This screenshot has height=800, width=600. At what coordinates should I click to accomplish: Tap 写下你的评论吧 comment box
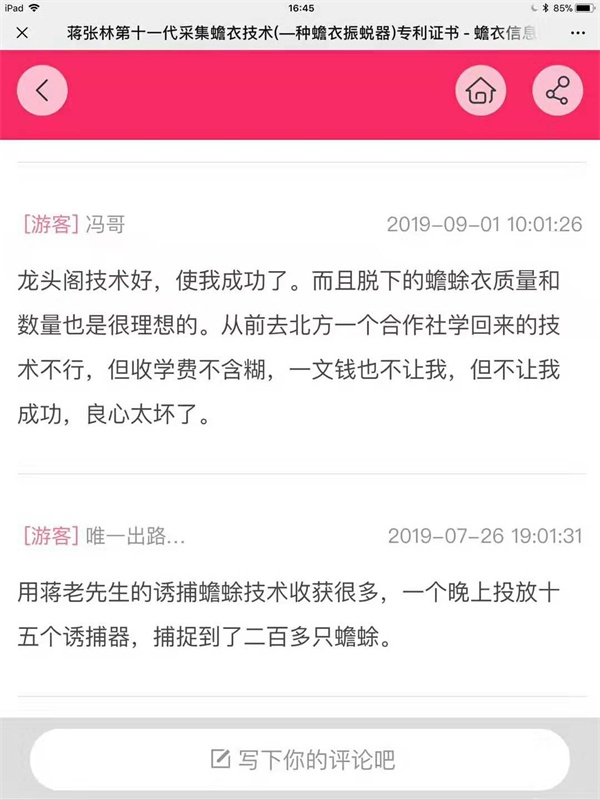click(x=300, y=759)
